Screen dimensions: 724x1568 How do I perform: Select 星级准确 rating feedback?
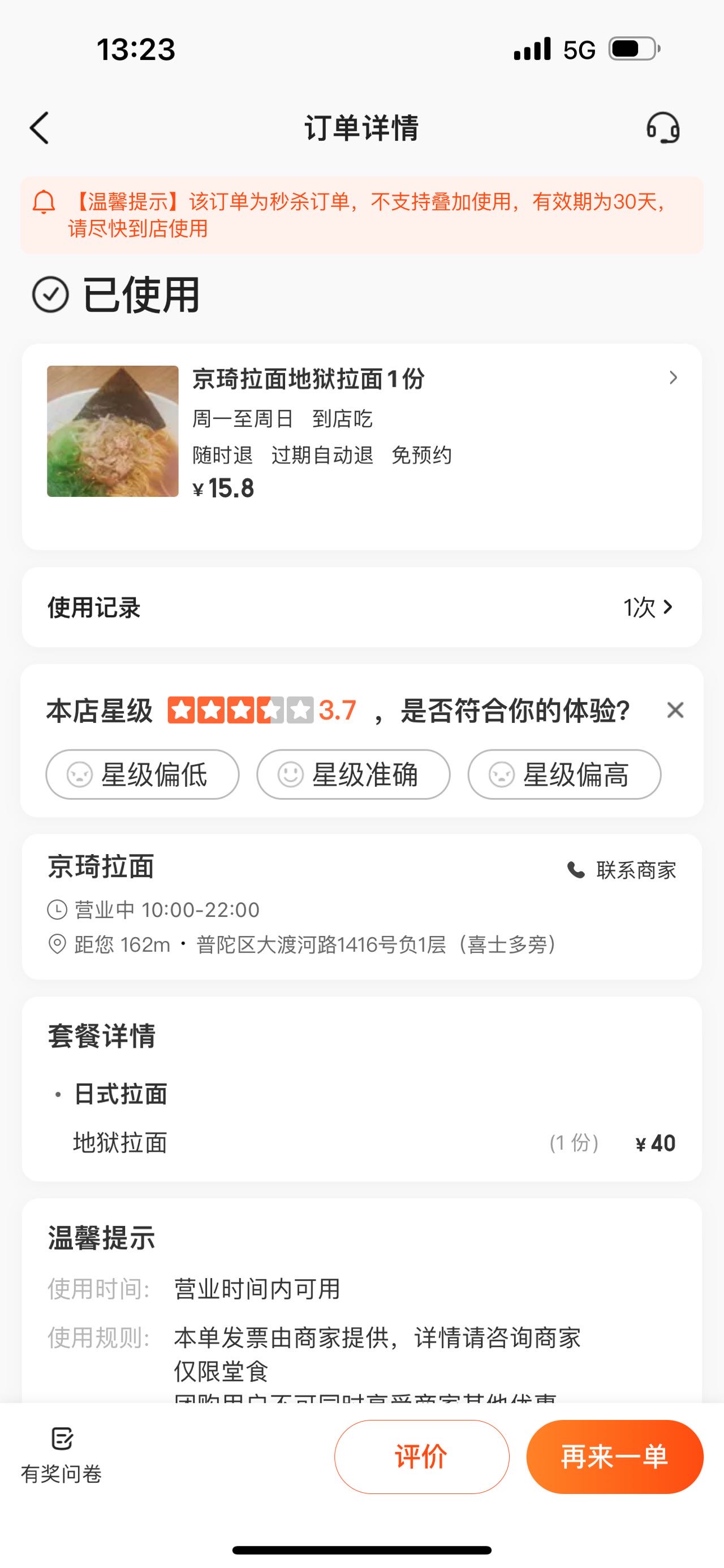[353, 774]
